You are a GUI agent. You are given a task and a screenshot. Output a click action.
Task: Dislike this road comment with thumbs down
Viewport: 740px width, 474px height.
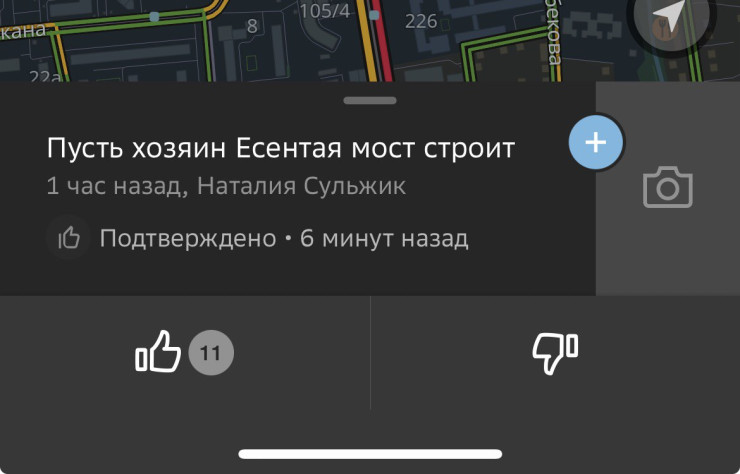pos(554,353)
